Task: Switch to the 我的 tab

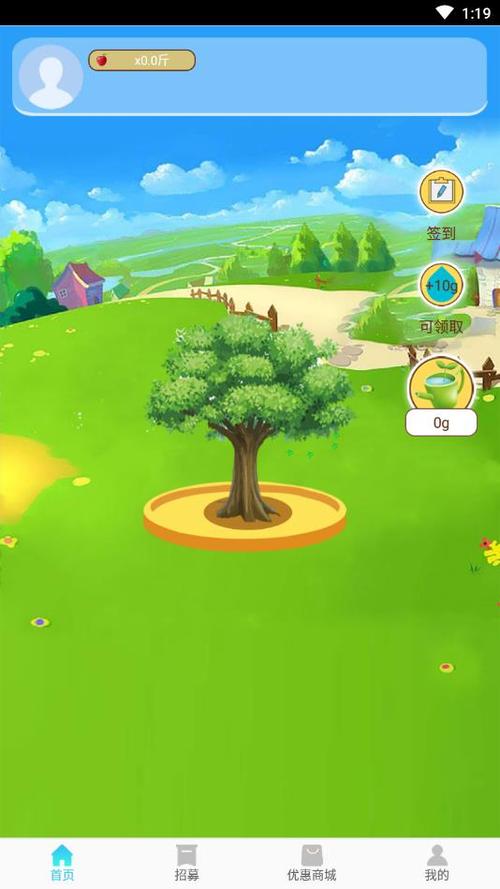Action: (x=437, y=862)
